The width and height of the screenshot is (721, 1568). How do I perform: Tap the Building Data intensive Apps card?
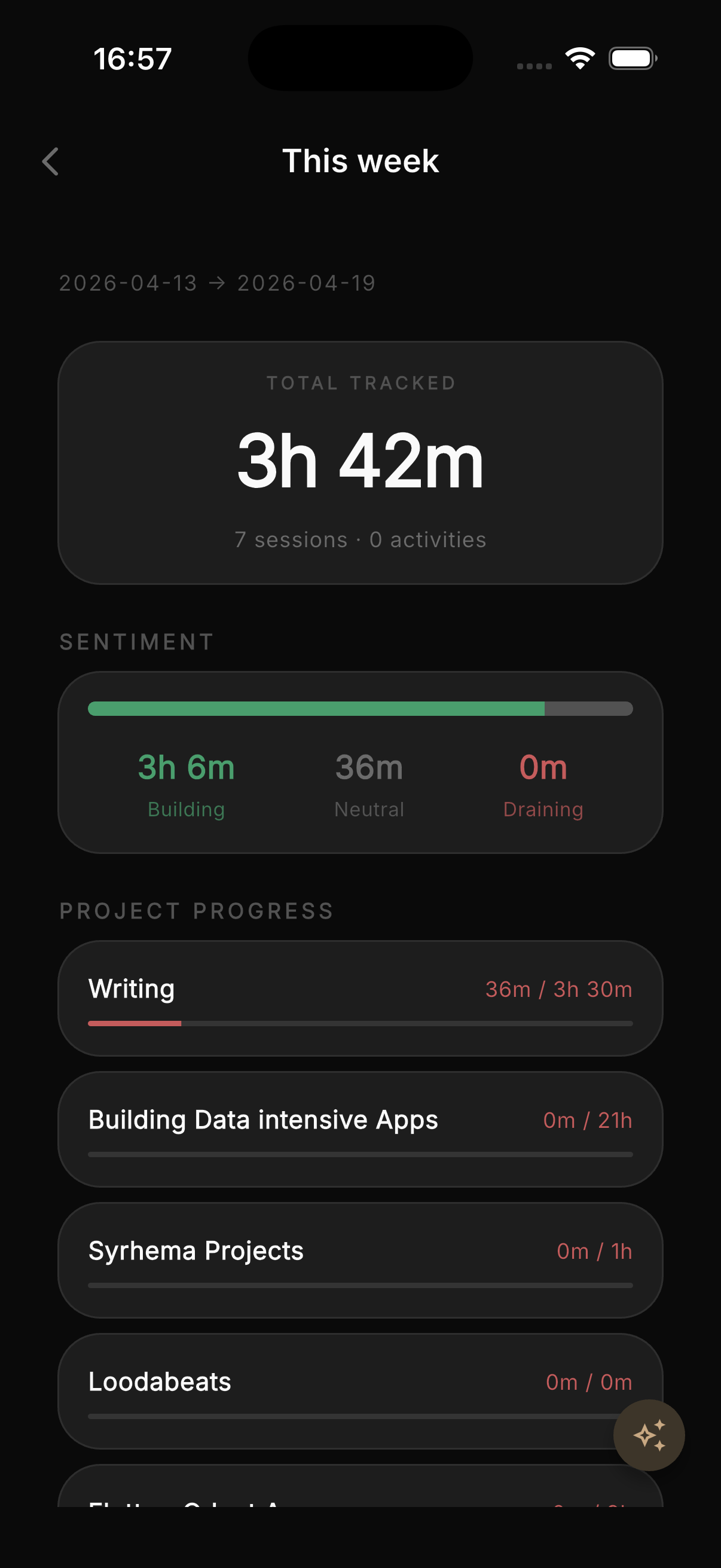pyautogui.click(x=360, y=1128)
